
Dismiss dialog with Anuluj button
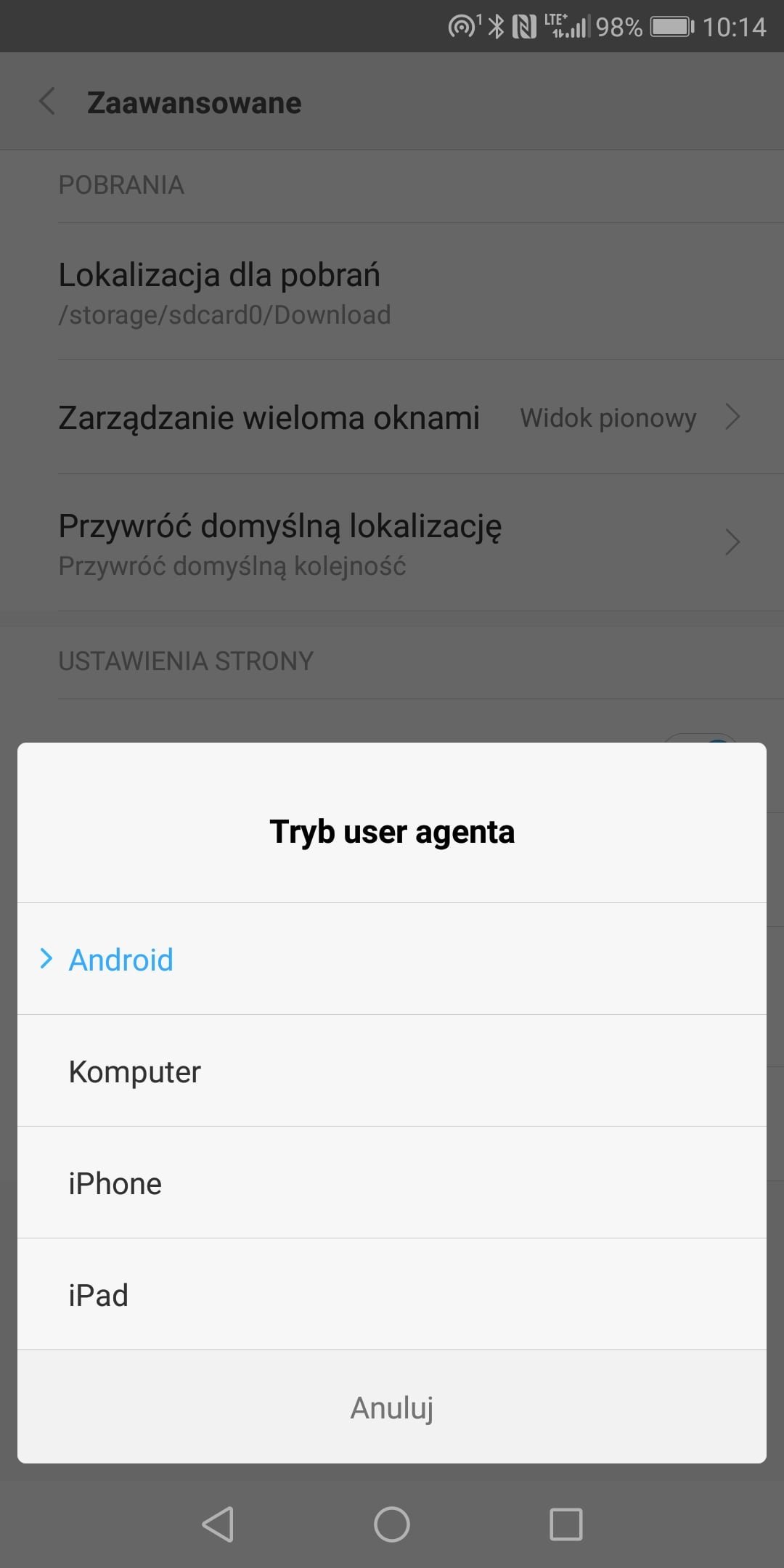pyautogui.click(x=392, y=1407)
